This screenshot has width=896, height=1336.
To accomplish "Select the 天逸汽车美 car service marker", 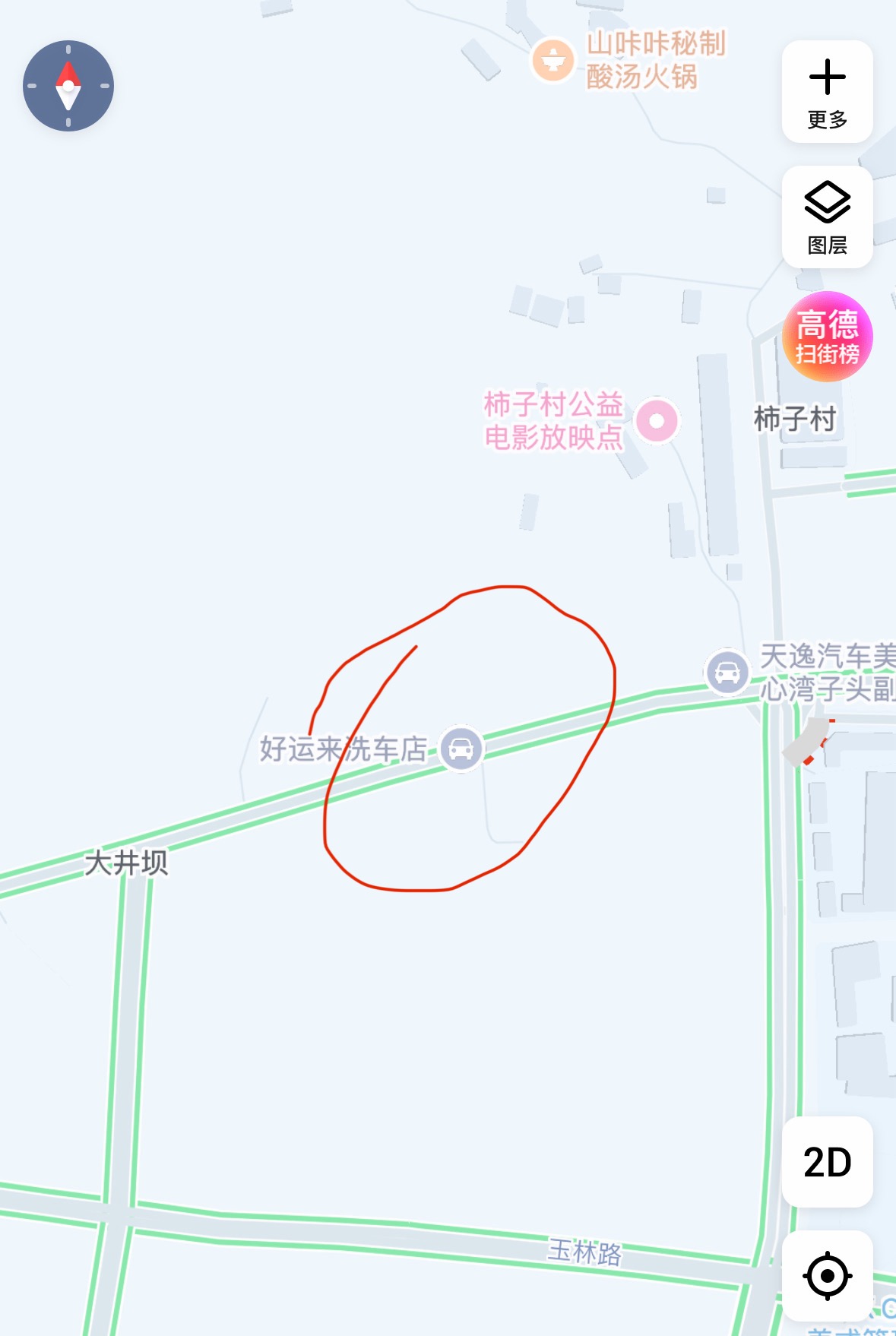I will click(727, 672).
